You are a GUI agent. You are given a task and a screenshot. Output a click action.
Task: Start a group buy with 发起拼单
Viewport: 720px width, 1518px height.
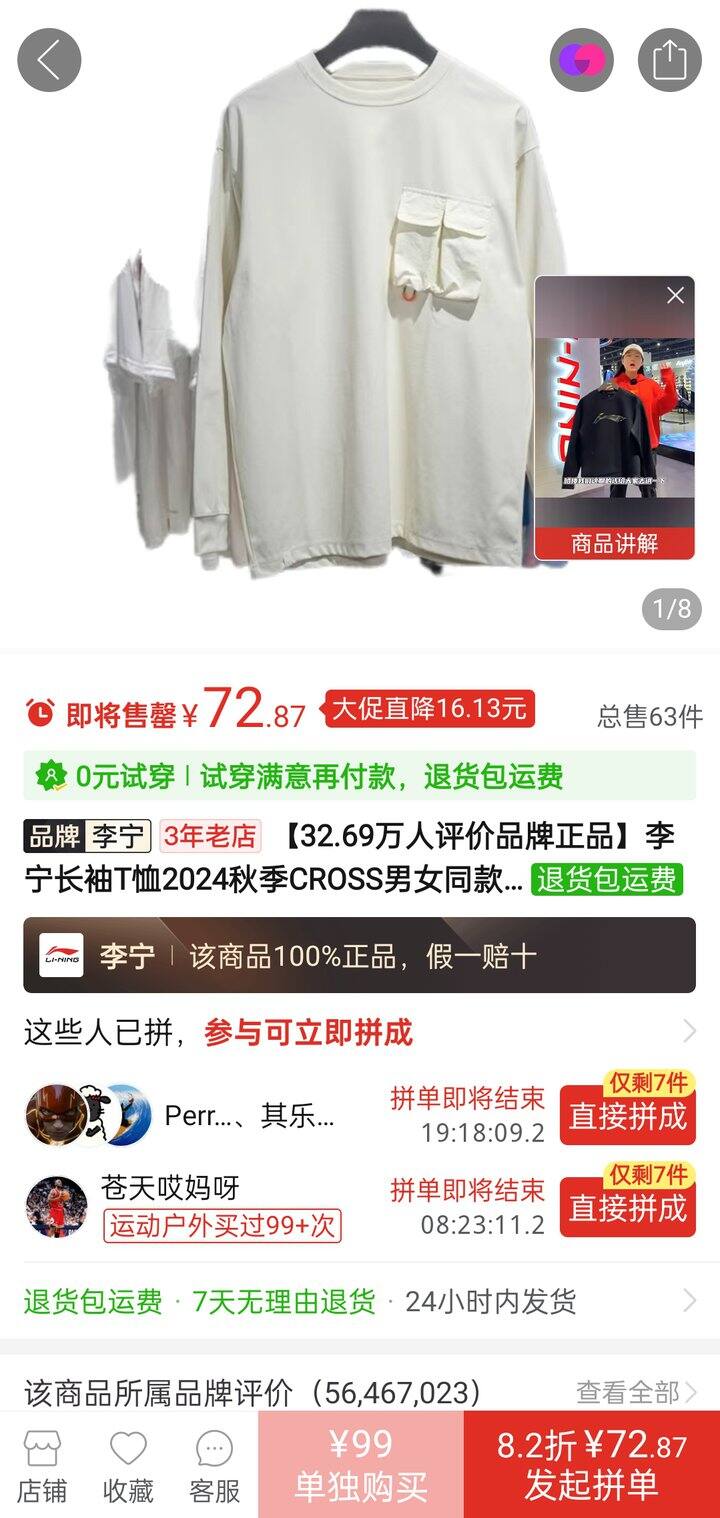591,1465
